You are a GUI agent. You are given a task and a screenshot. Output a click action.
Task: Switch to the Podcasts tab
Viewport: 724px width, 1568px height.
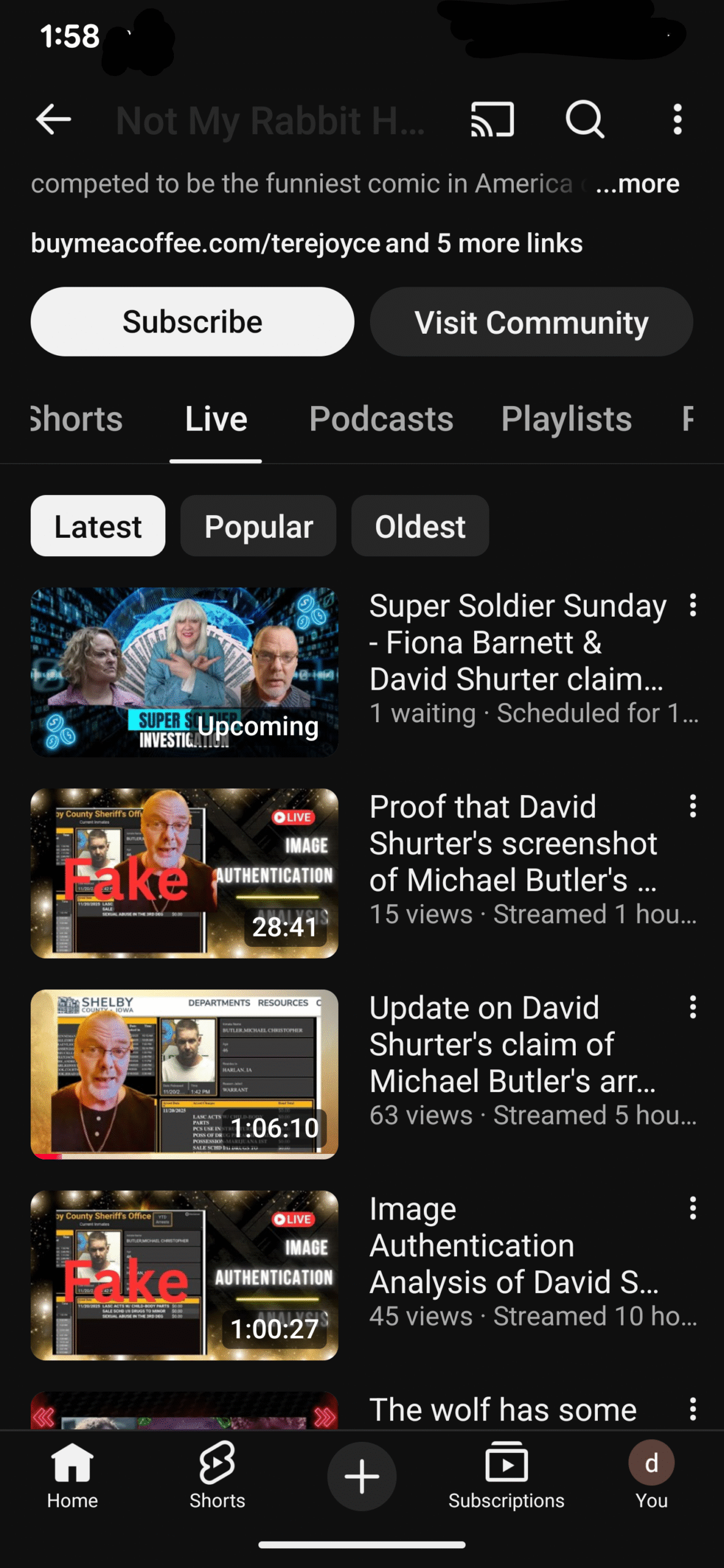click(x=381, y=420)
